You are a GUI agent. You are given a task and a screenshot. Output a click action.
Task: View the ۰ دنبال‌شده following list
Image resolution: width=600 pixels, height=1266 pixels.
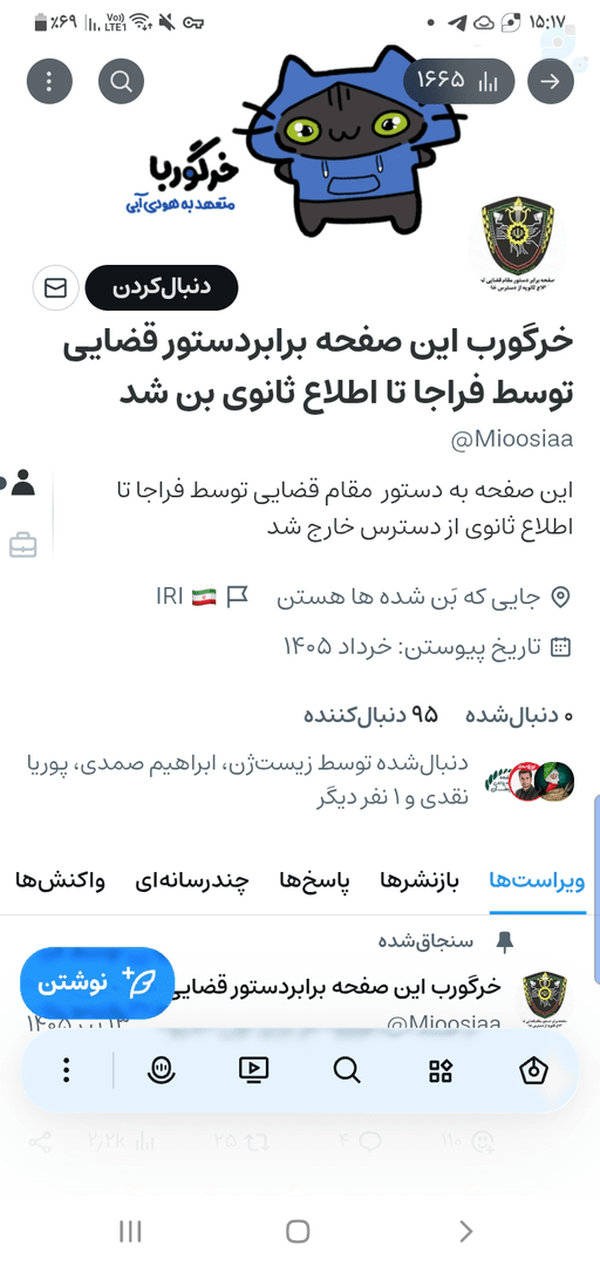[x=520, y=715]
